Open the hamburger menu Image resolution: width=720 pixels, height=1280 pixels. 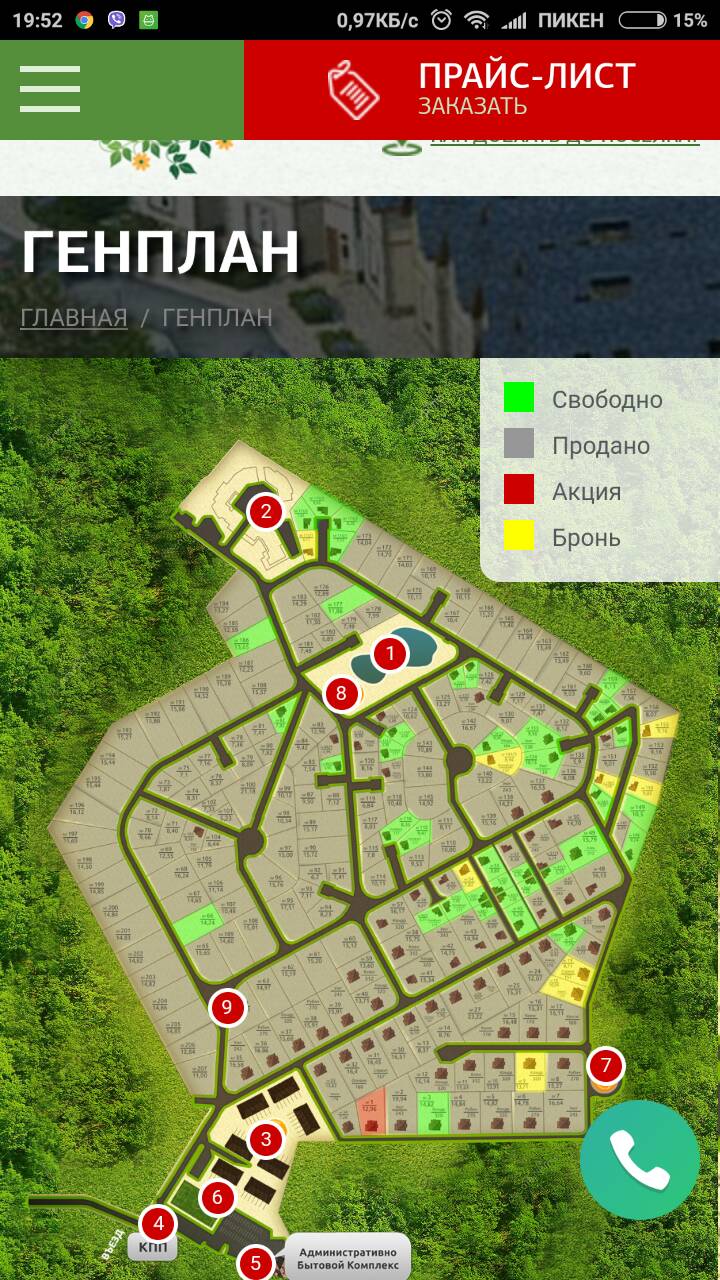(x=50, y=89)
